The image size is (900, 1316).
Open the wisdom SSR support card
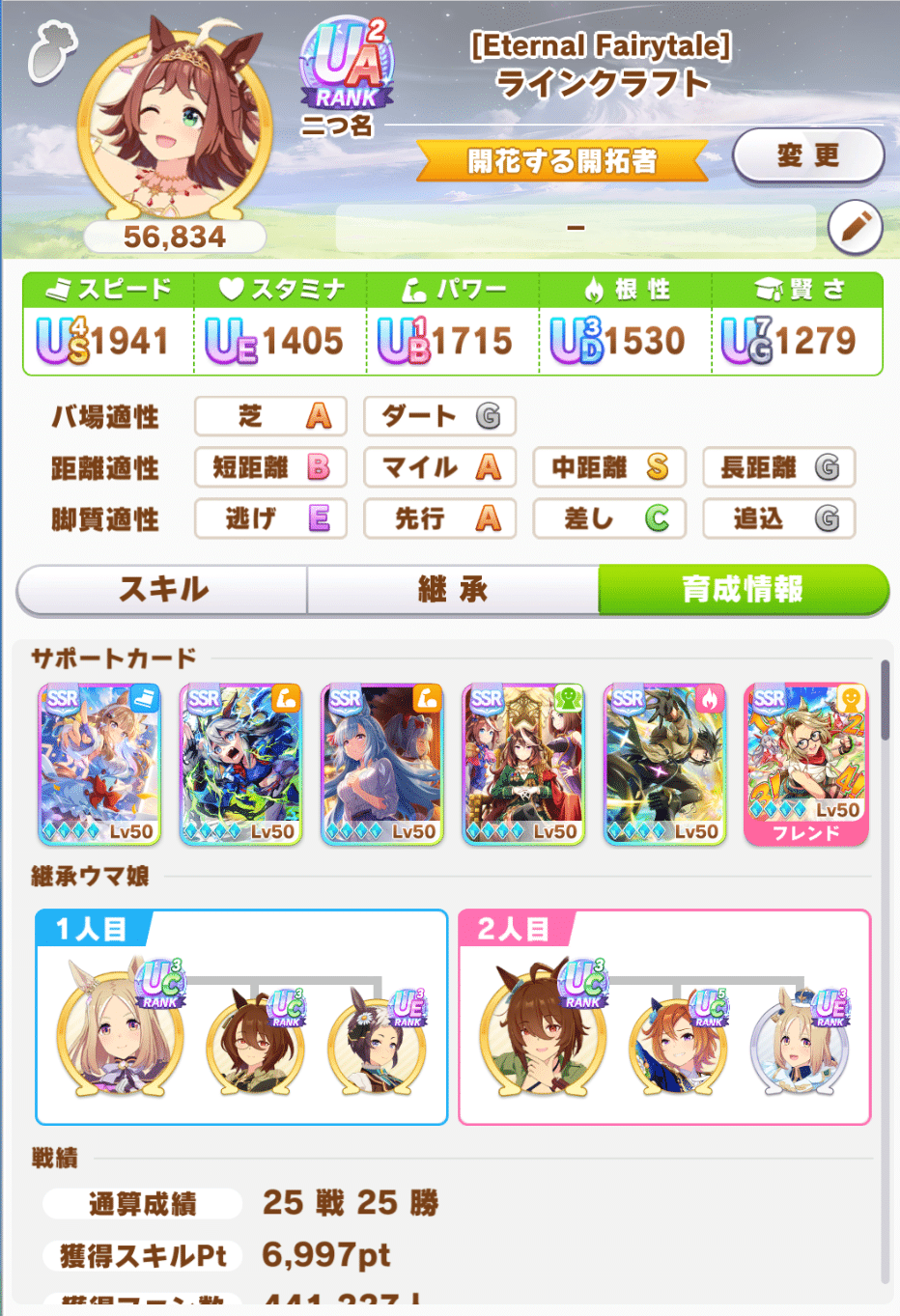[523, 764]
